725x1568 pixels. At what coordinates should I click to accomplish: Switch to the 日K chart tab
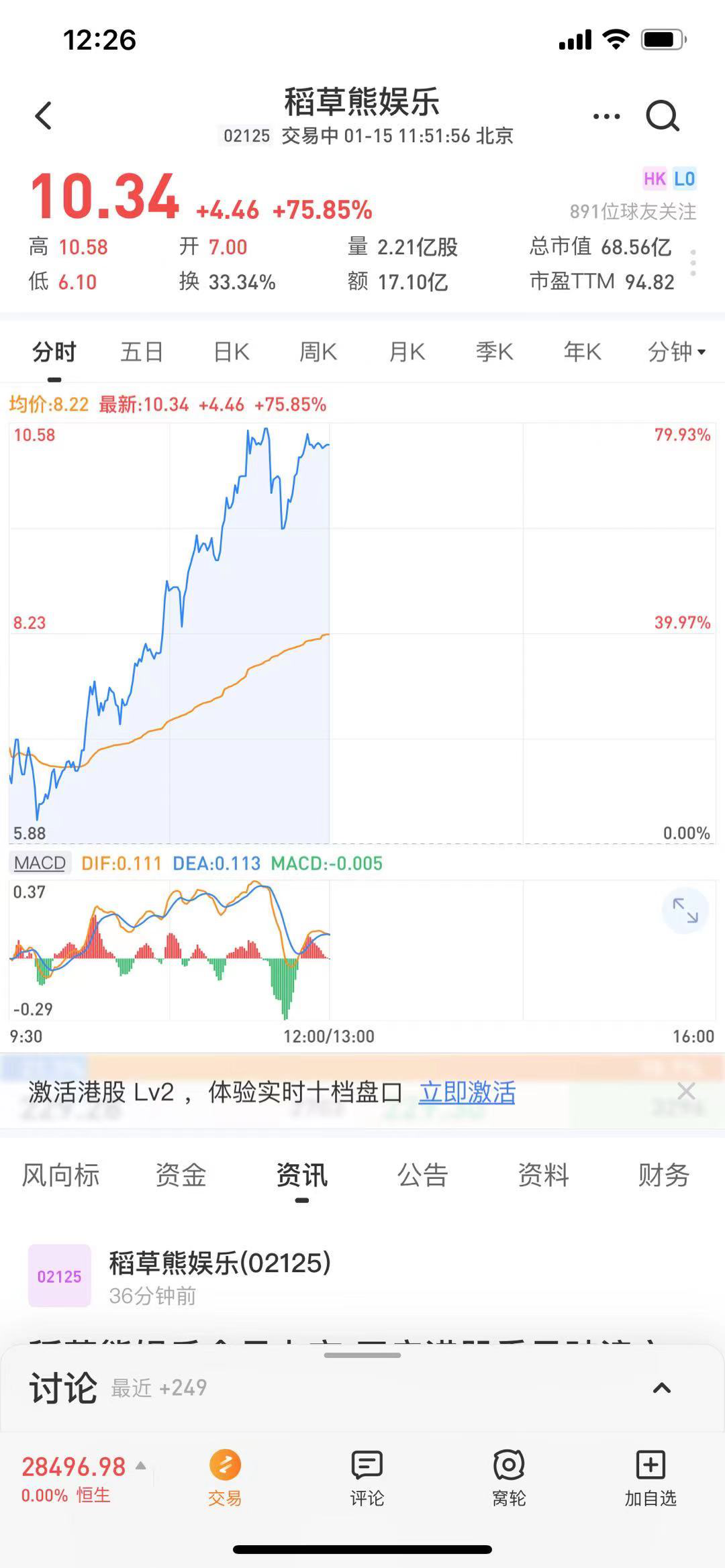[230, 352]
